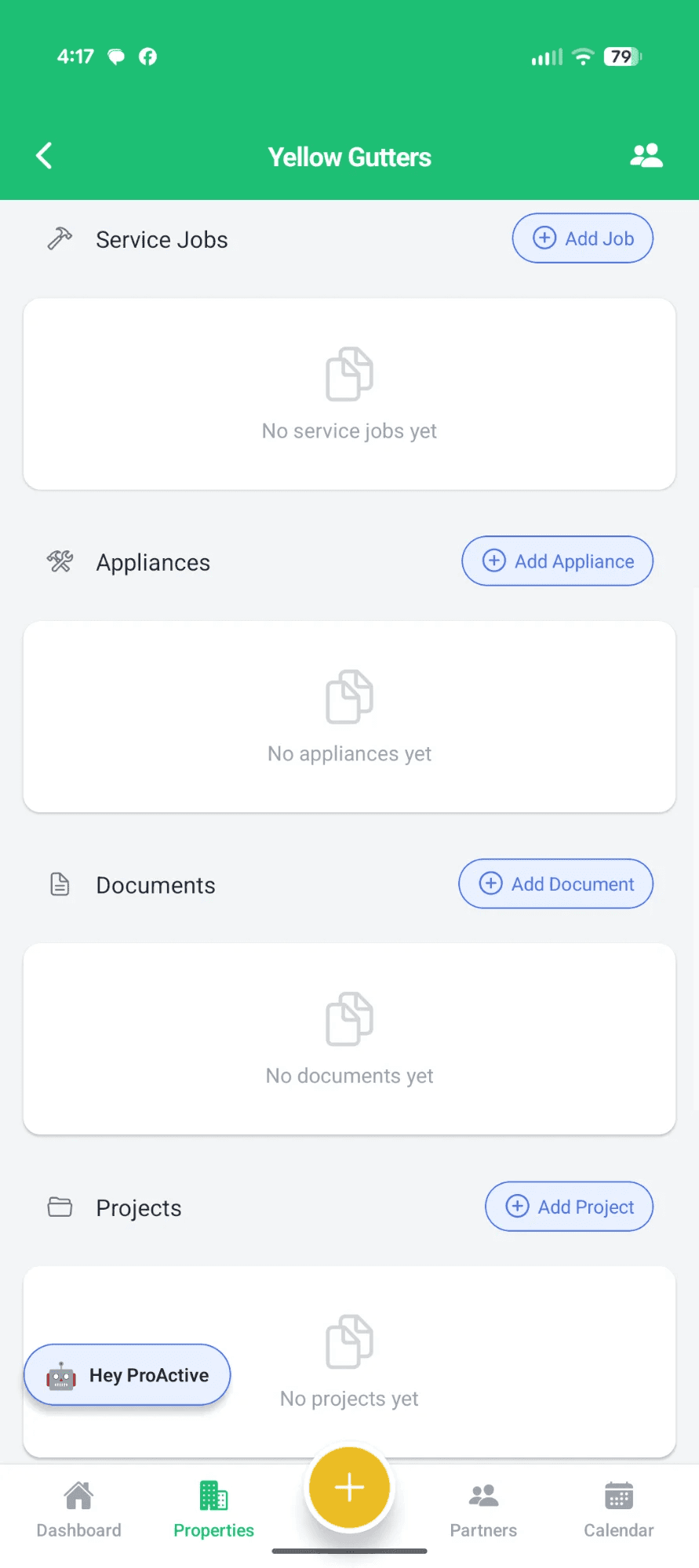Open Hey ProActive assistant
Image resolution: width=699 pixels, height=1568 pixels.
point(126,1374)
